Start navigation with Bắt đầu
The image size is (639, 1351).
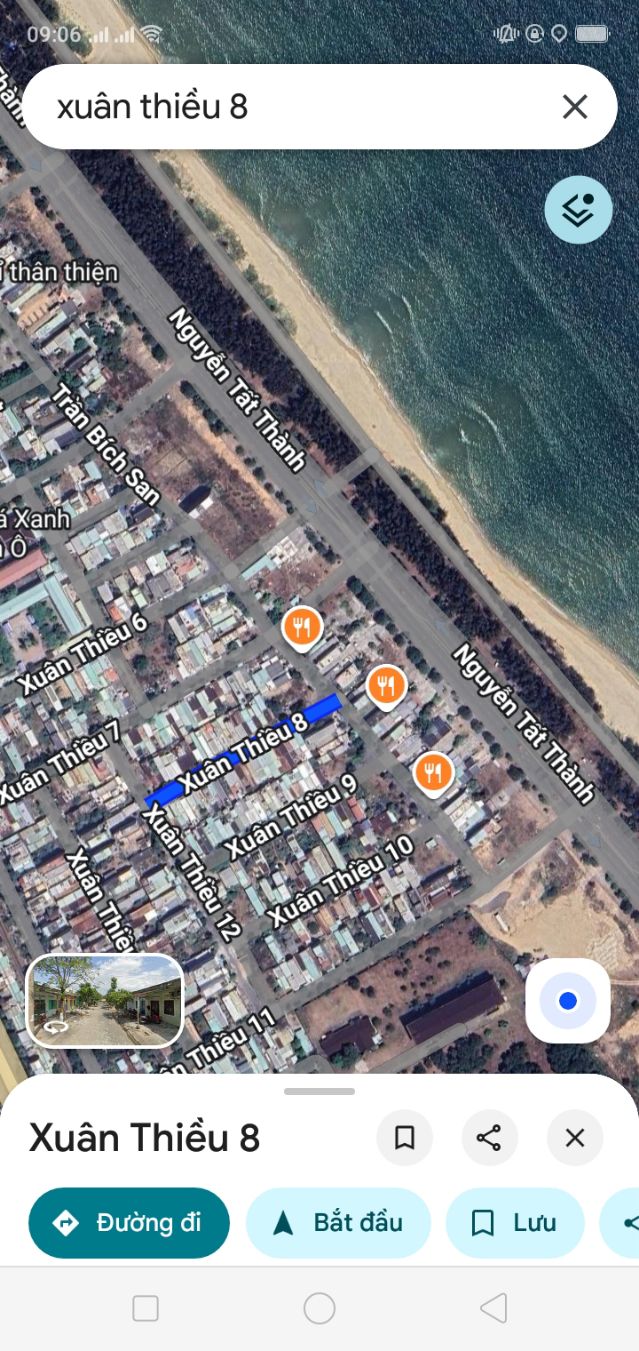339,1223
